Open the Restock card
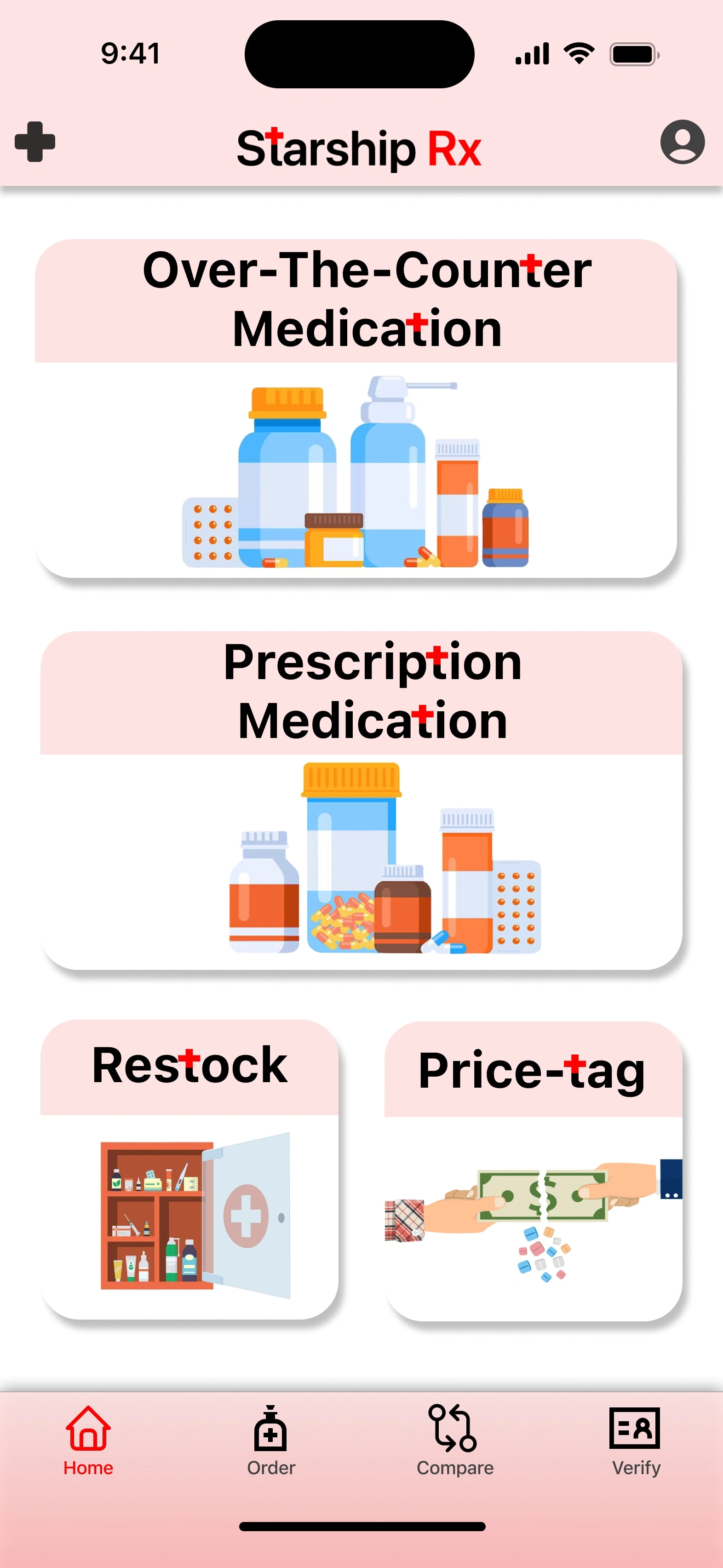The width and height of the screenshot is (723, 1568). pos(189,1169)
